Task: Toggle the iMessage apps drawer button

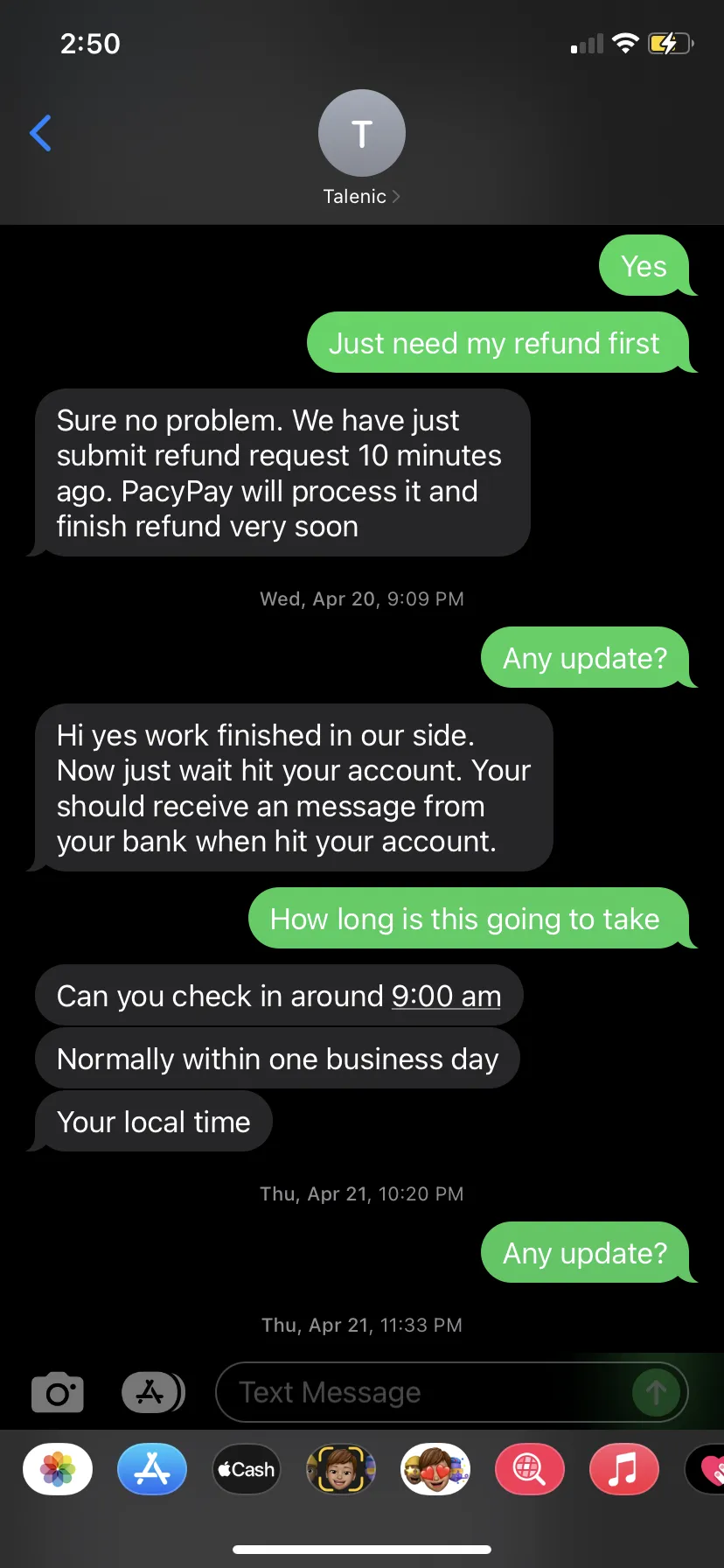Action: click(153, 1392)
